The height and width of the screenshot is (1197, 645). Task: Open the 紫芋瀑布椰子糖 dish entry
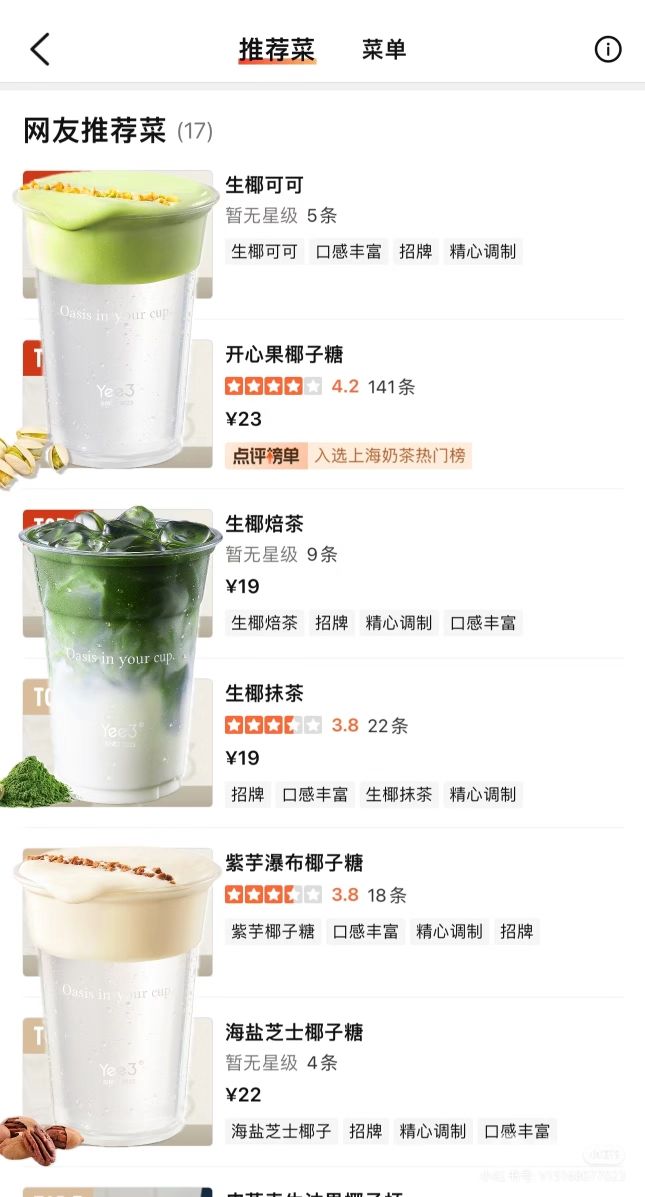pos(323,912)
